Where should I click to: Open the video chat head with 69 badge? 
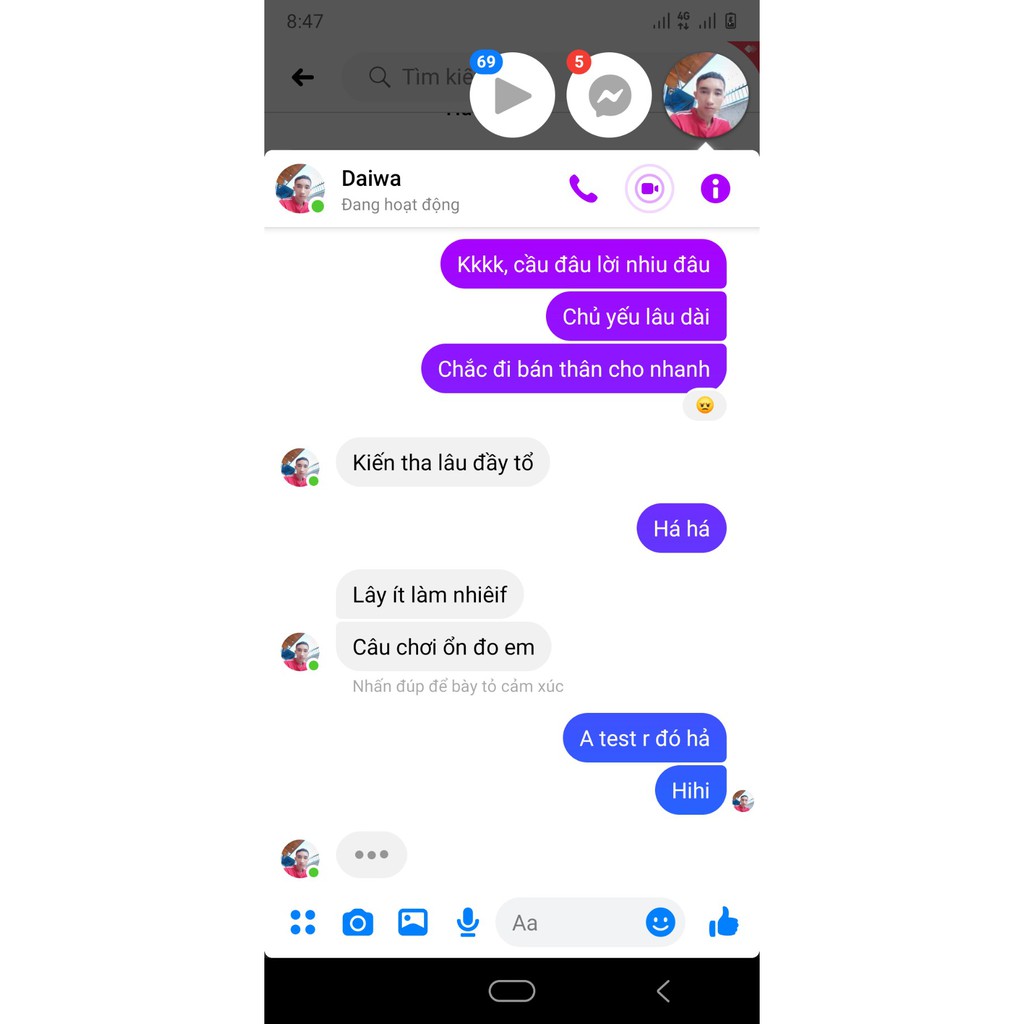click(512, 96)
